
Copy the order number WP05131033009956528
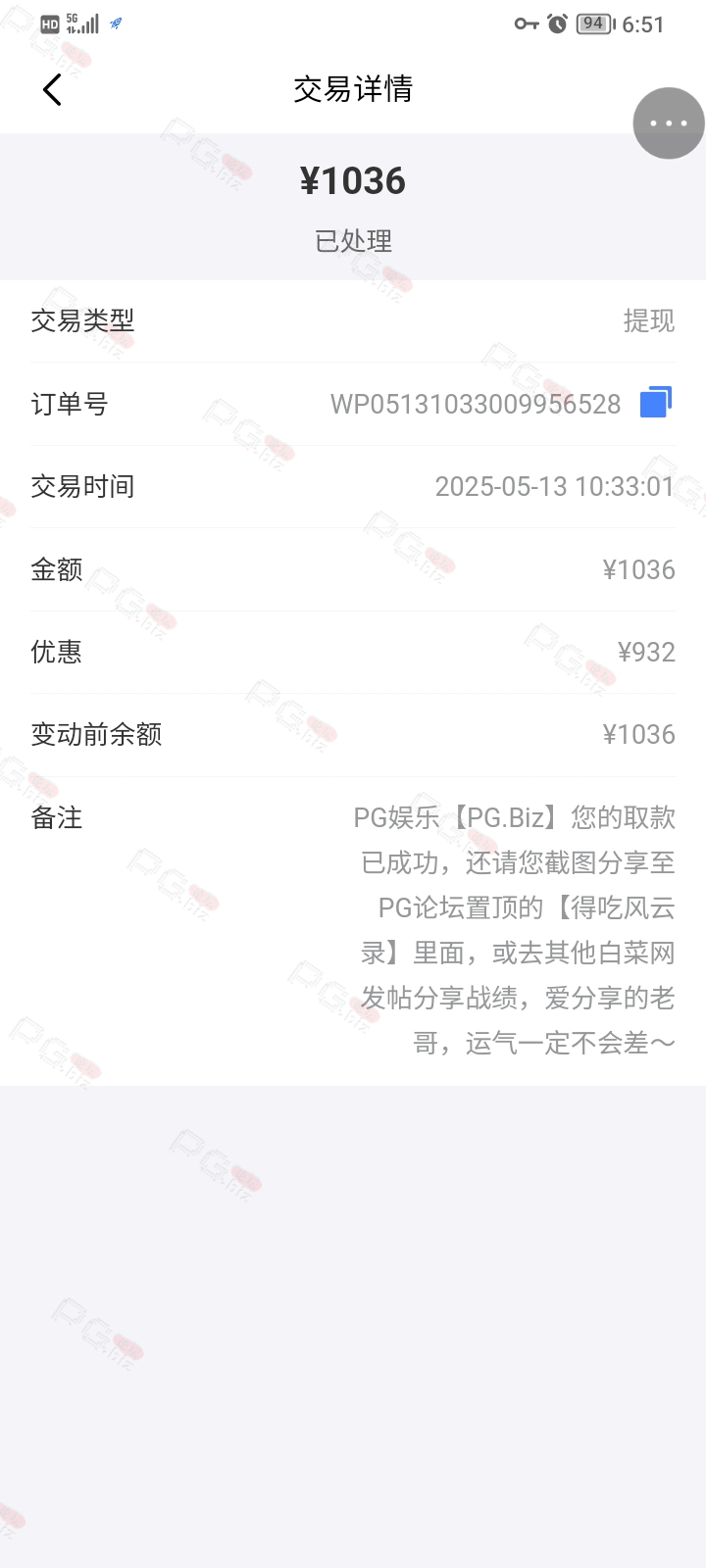click(656, 402)
